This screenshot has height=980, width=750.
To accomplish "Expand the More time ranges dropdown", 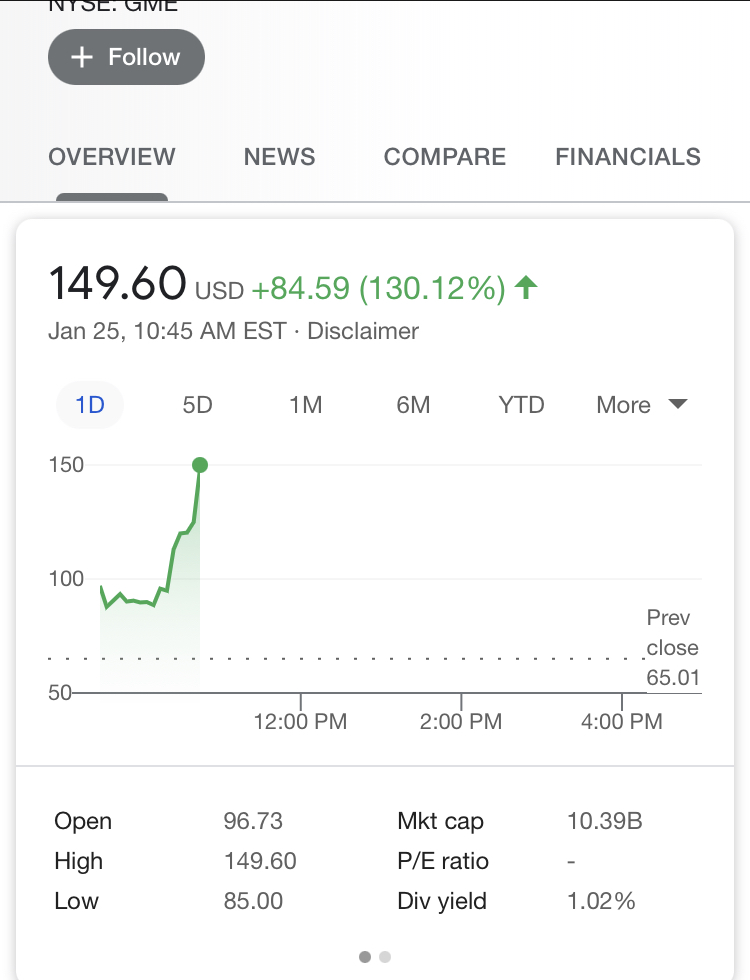I will (641, 405).
